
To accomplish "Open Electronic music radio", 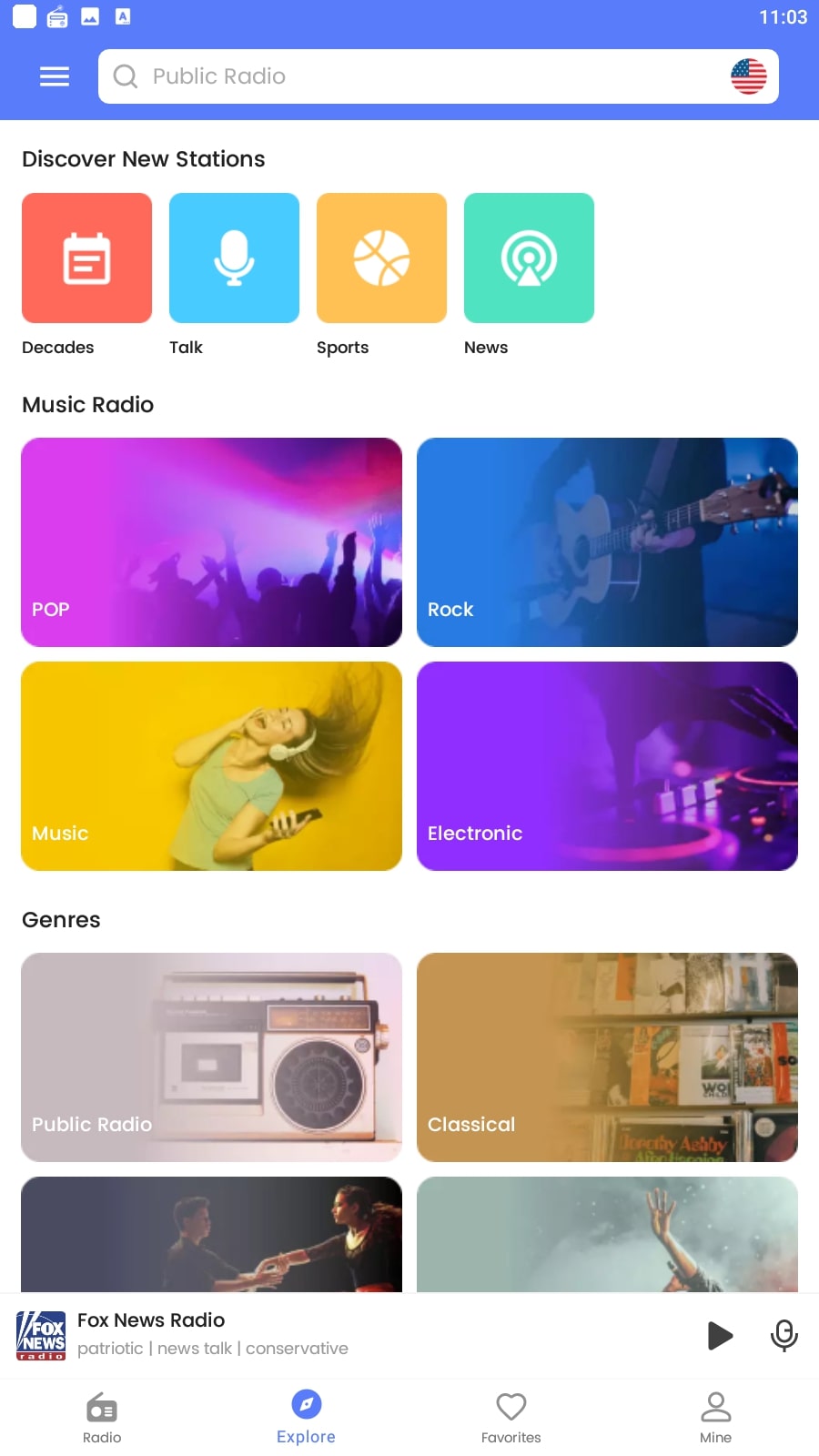I will pos(607,766).
